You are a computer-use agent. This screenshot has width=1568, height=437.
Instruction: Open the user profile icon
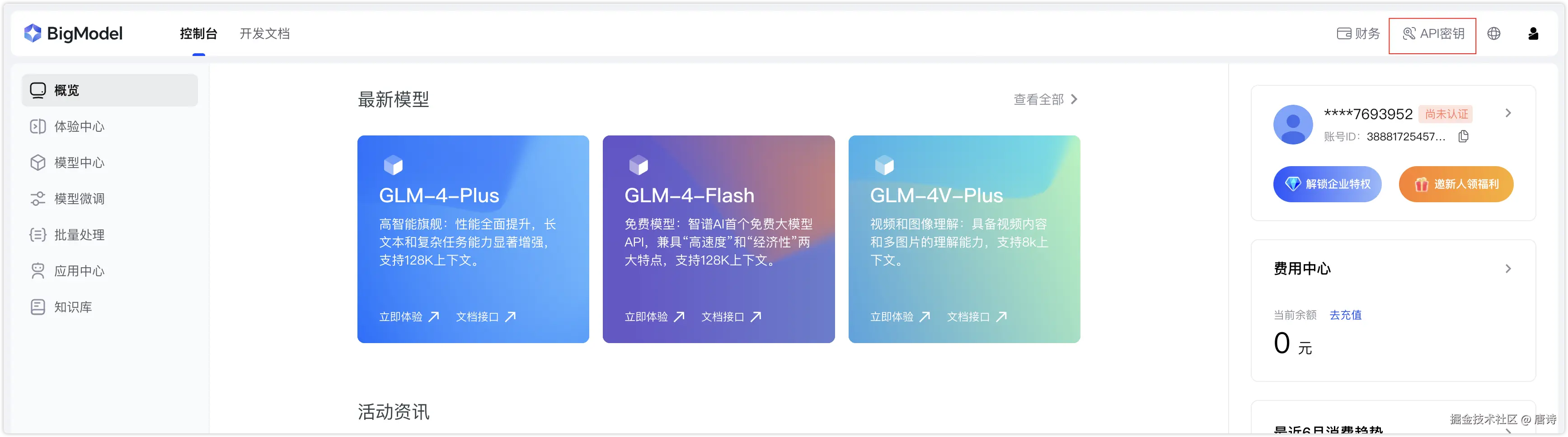[x=1533, y=34]
